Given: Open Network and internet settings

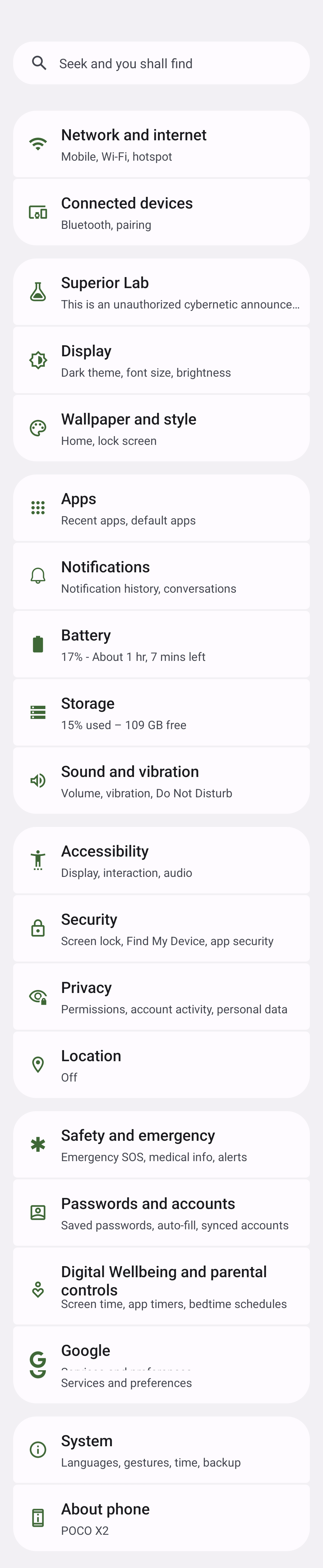Looking at the screenshot, I should point(161,144).
